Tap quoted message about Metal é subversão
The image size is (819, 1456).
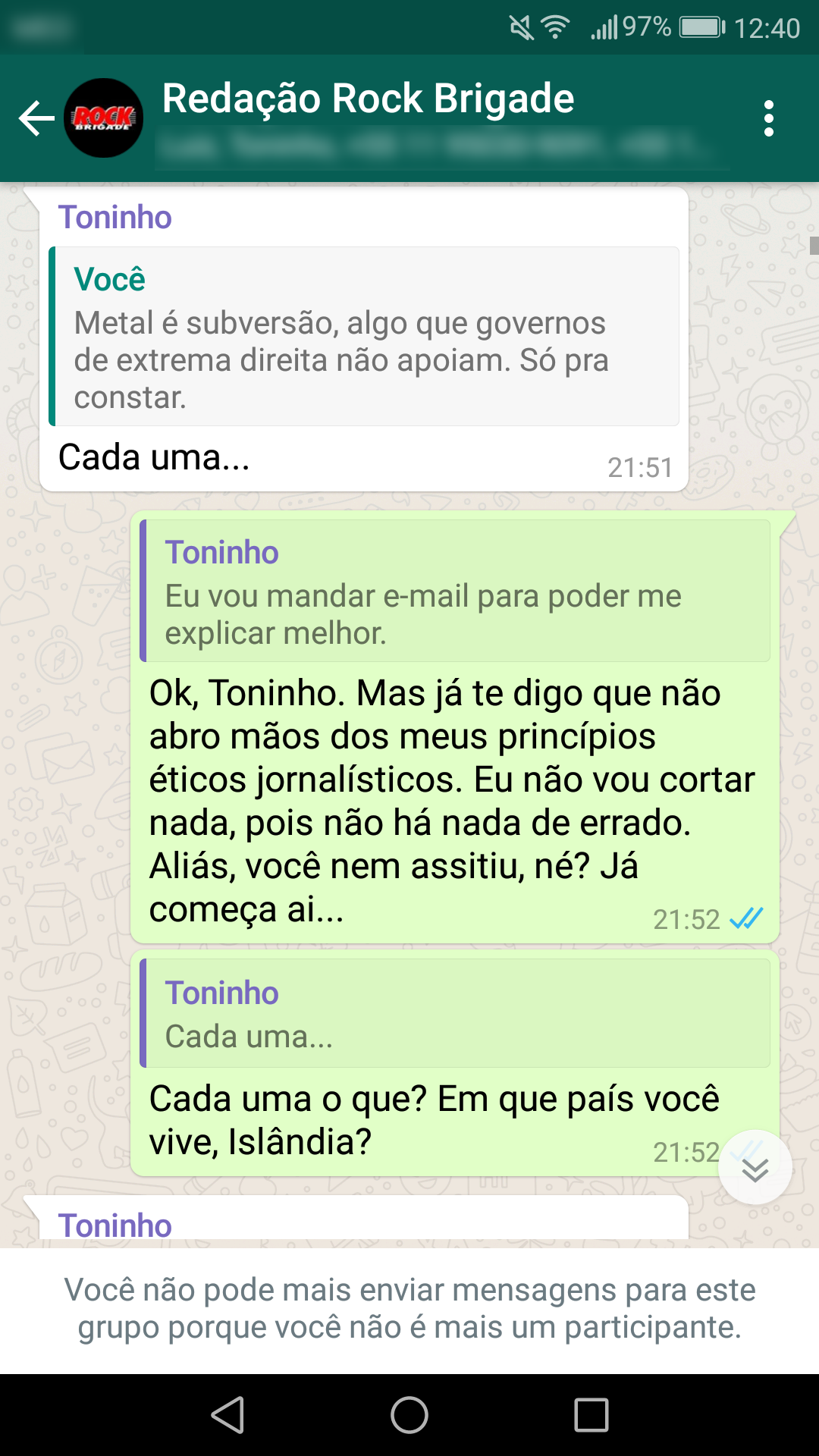364,337
